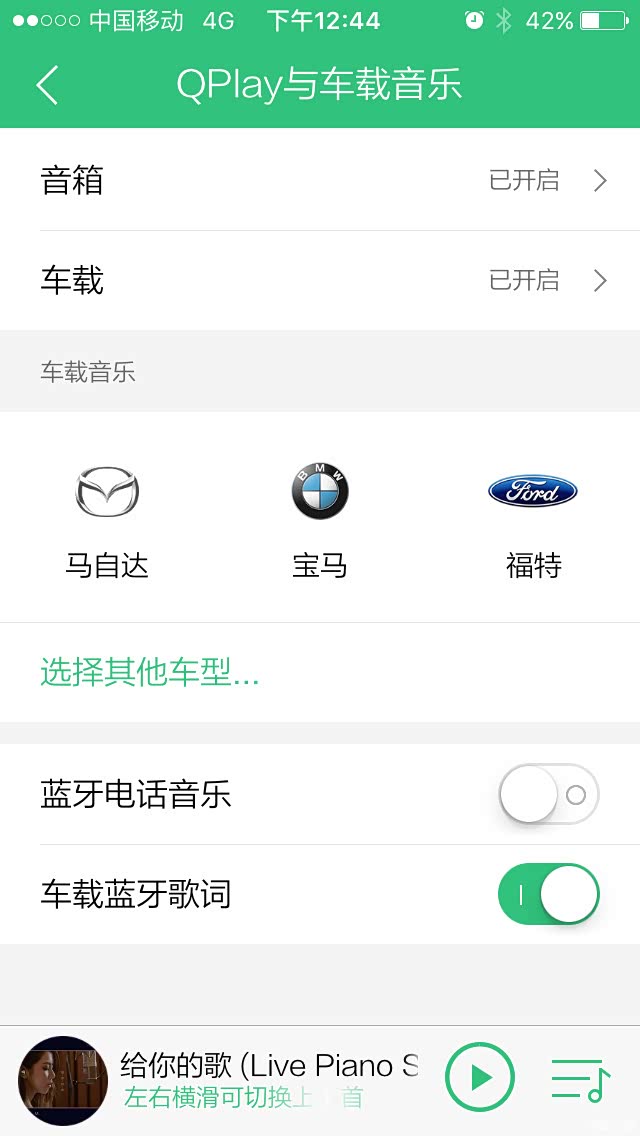Disable the 车载蓝牙歌词 switch
The width and height of the screenshot is (640, 1136).
(548, 895)
